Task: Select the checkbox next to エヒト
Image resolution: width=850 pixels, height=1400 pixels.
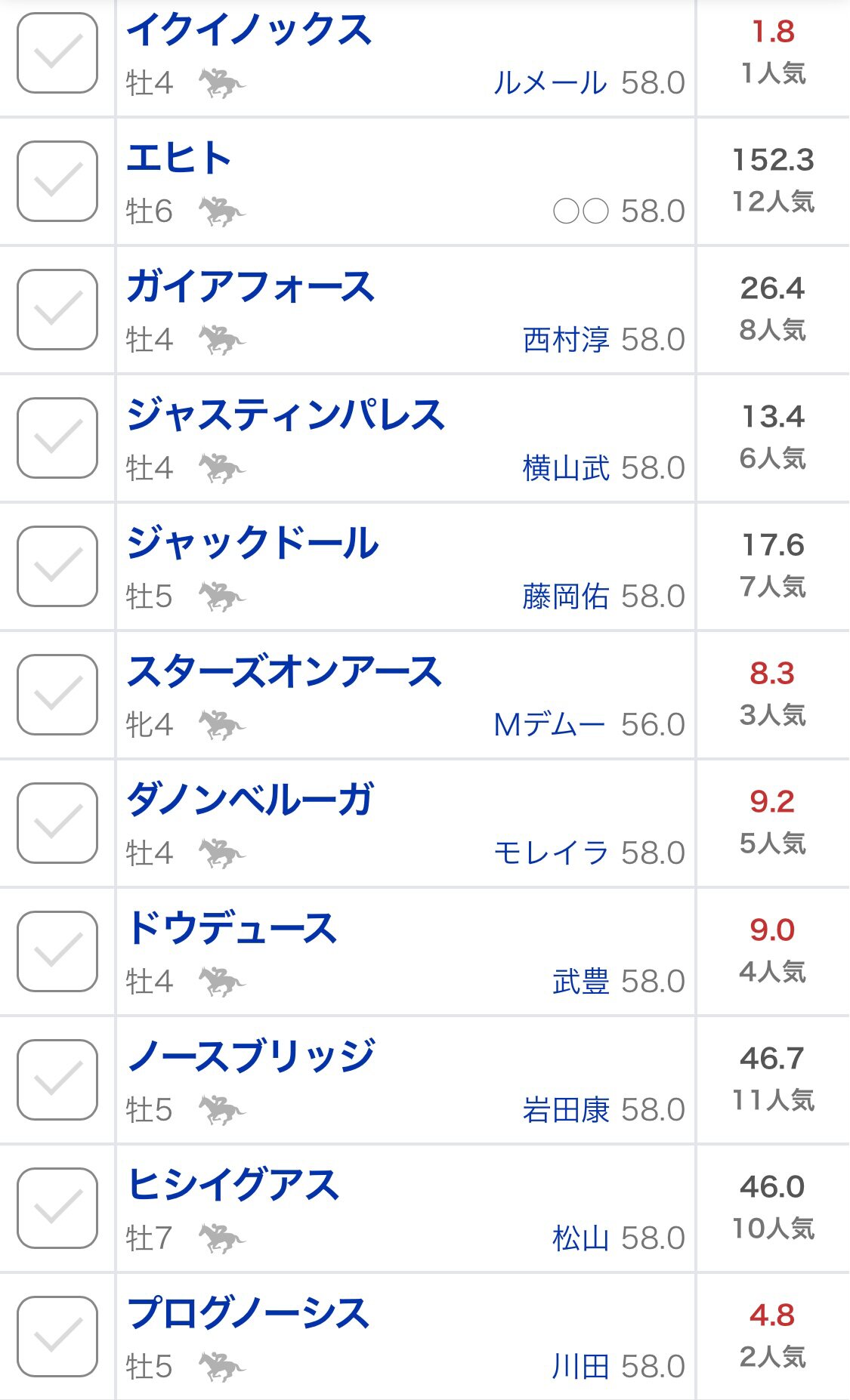Action: point(57,181)
